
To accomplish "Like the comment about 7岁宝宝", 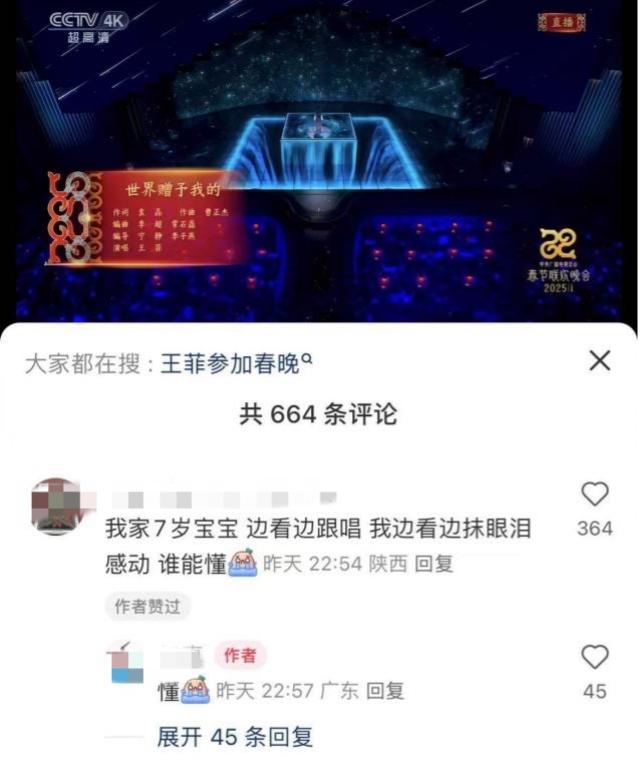I will tap(595, 494).
